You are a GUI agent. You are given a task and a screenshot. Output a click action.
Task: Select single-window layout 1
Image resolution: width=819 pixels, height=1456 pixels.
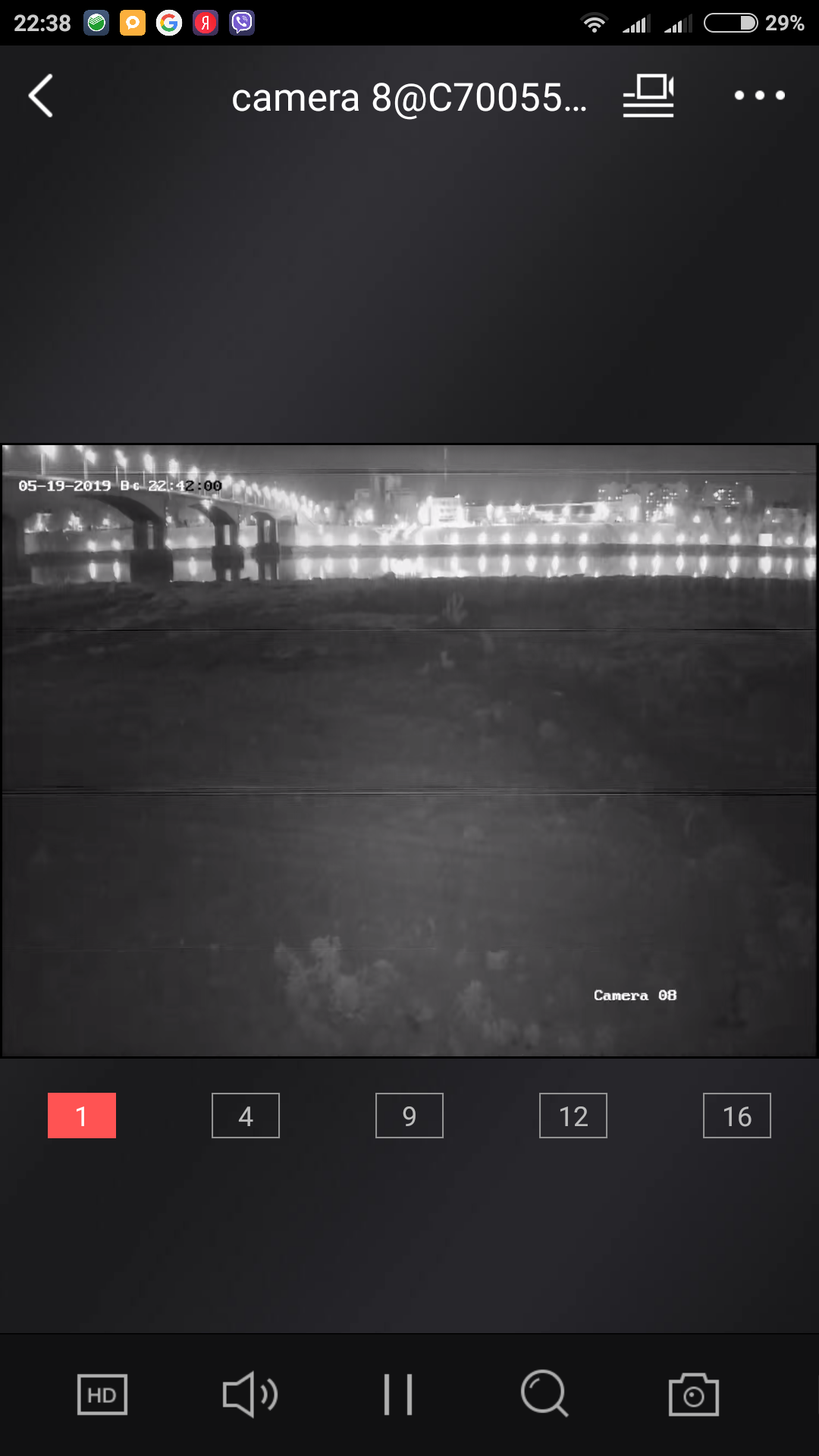pos(82,1116)
